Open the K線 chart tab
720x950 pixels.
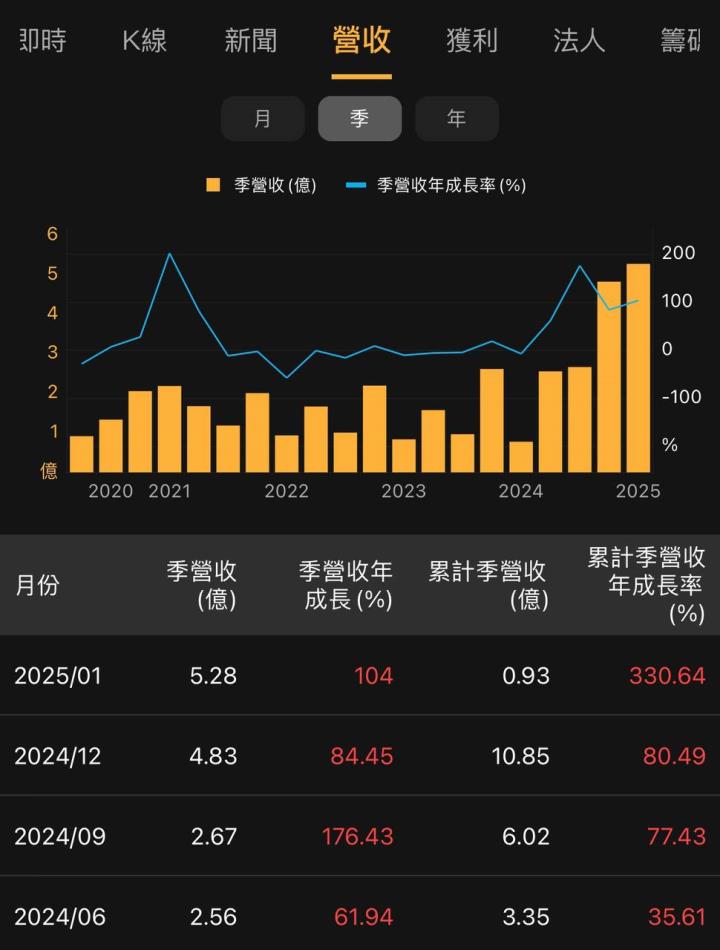145,41
